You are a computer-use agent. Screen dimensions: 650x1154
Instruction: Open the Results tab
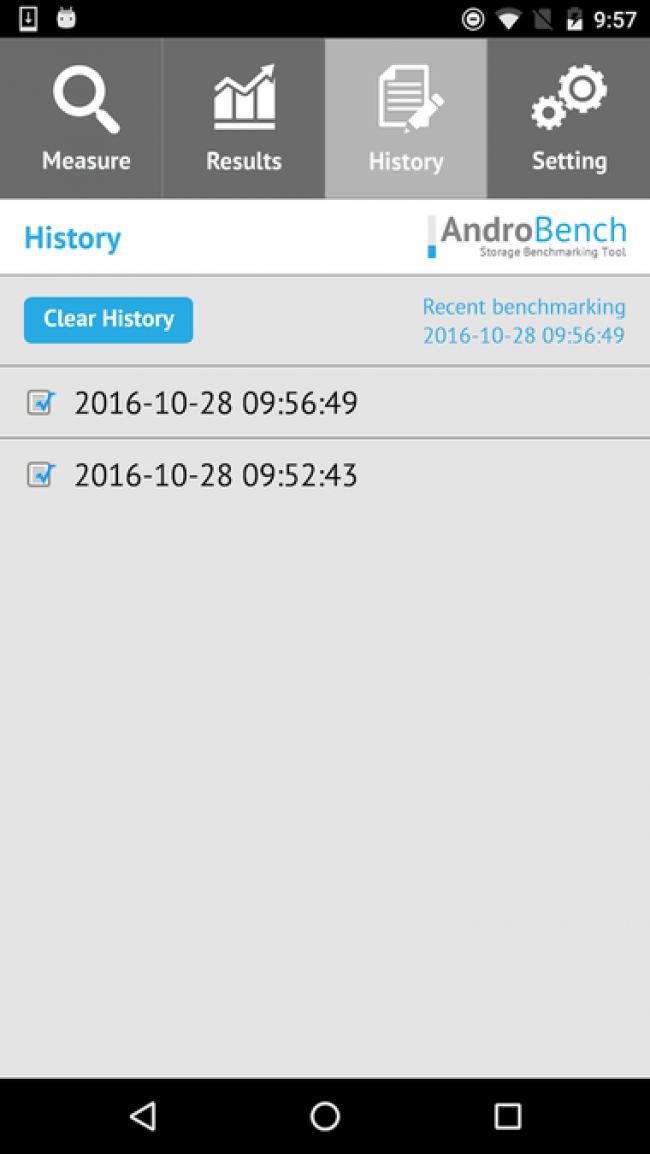click(244, 118)
